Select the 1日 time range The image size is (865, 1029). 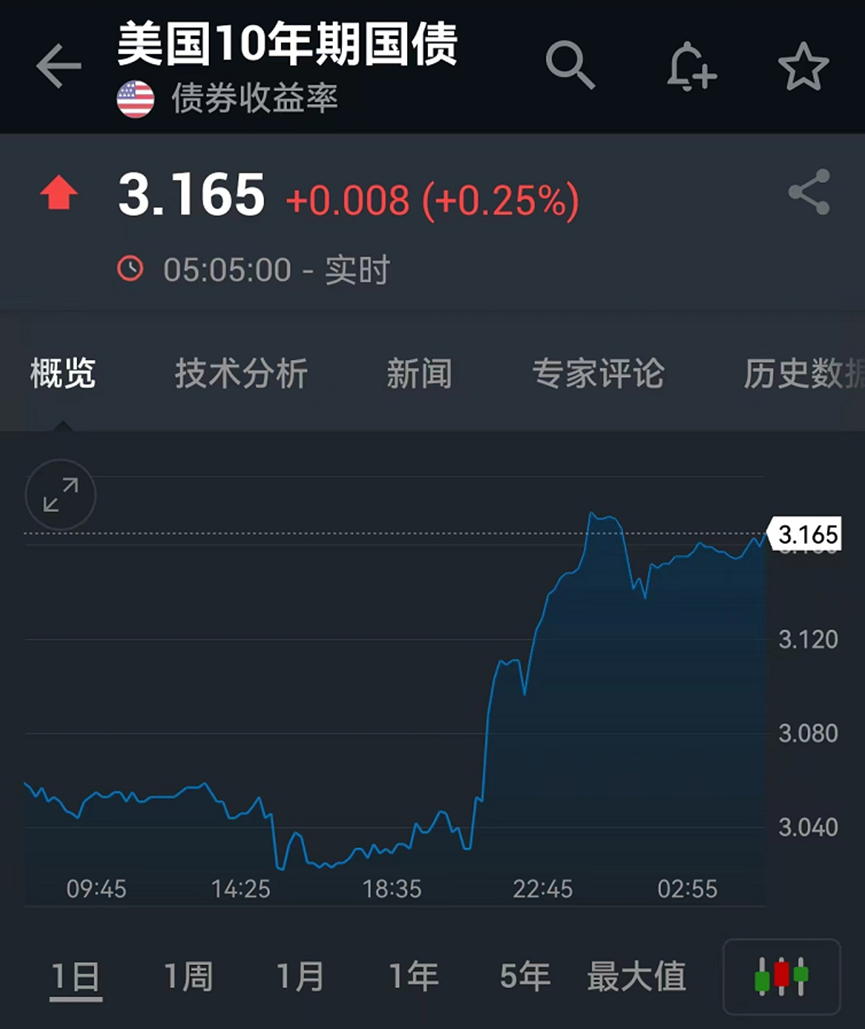click(76, 976)
